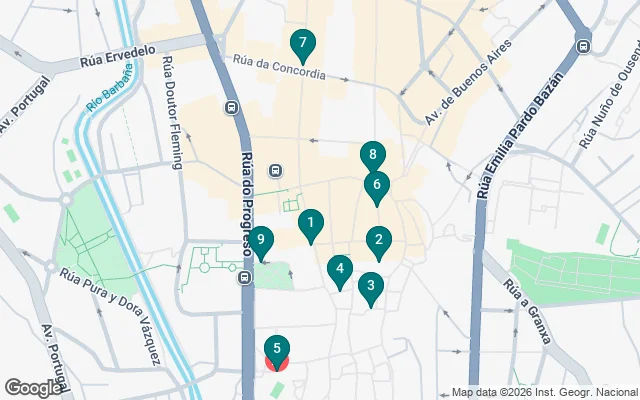Screen dimensions: 640x400
Task: Select marker number 7 near Rúa da Concordia
Action: tap(302, 45)
